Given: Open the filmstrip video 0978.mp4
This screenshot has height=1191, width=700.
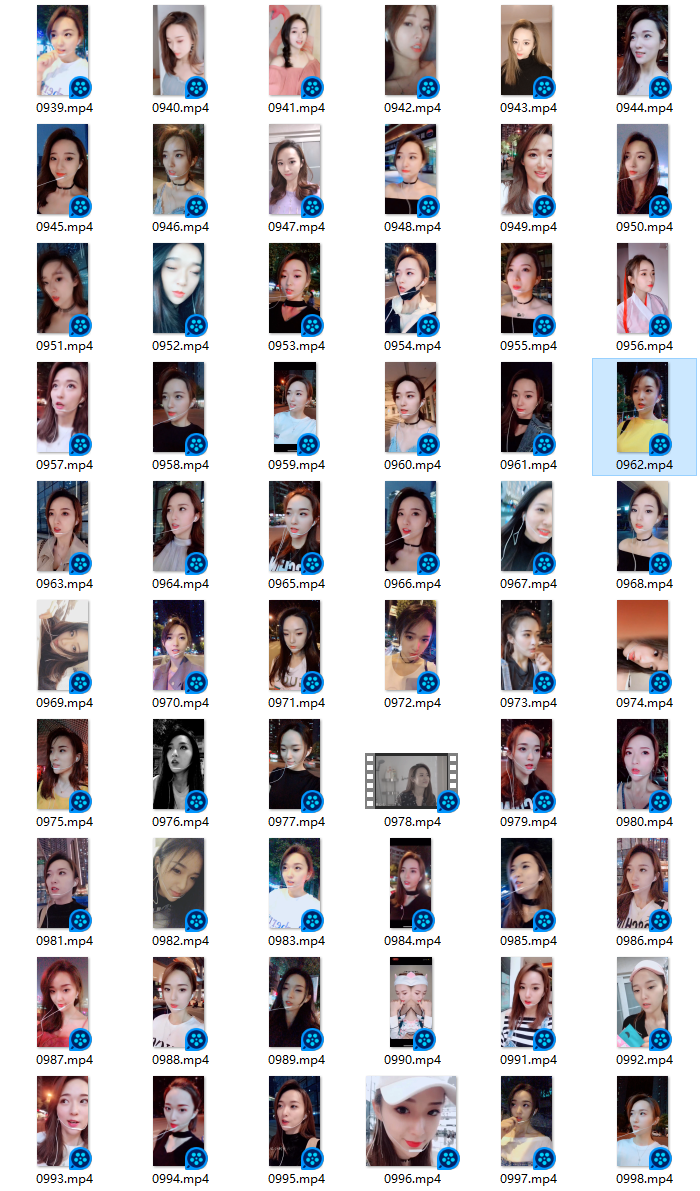Looking at the screenshot, I should [411, 781].
